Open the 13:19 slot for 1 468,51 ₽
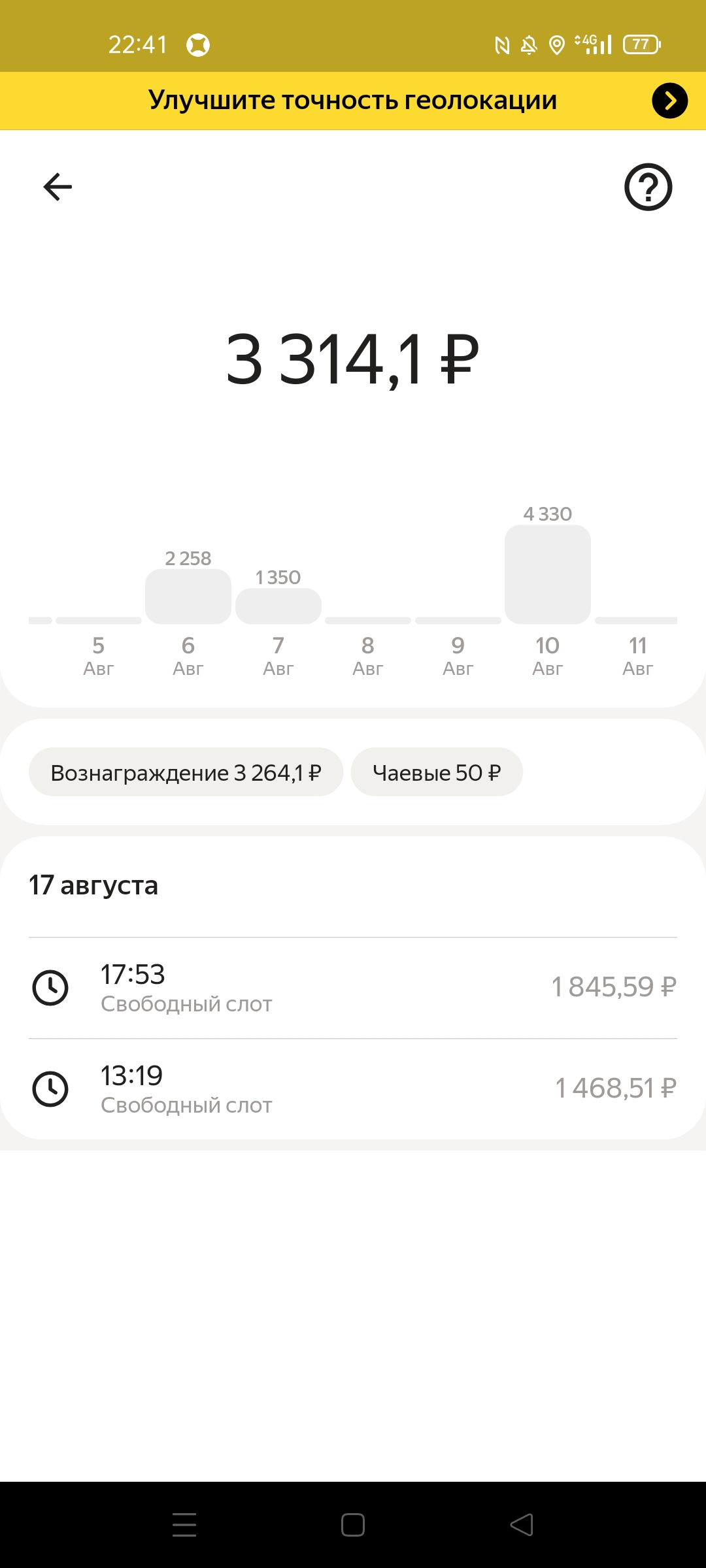Image resolution: width=706 pixels, height=1568 pixels. coord(353,1089)
